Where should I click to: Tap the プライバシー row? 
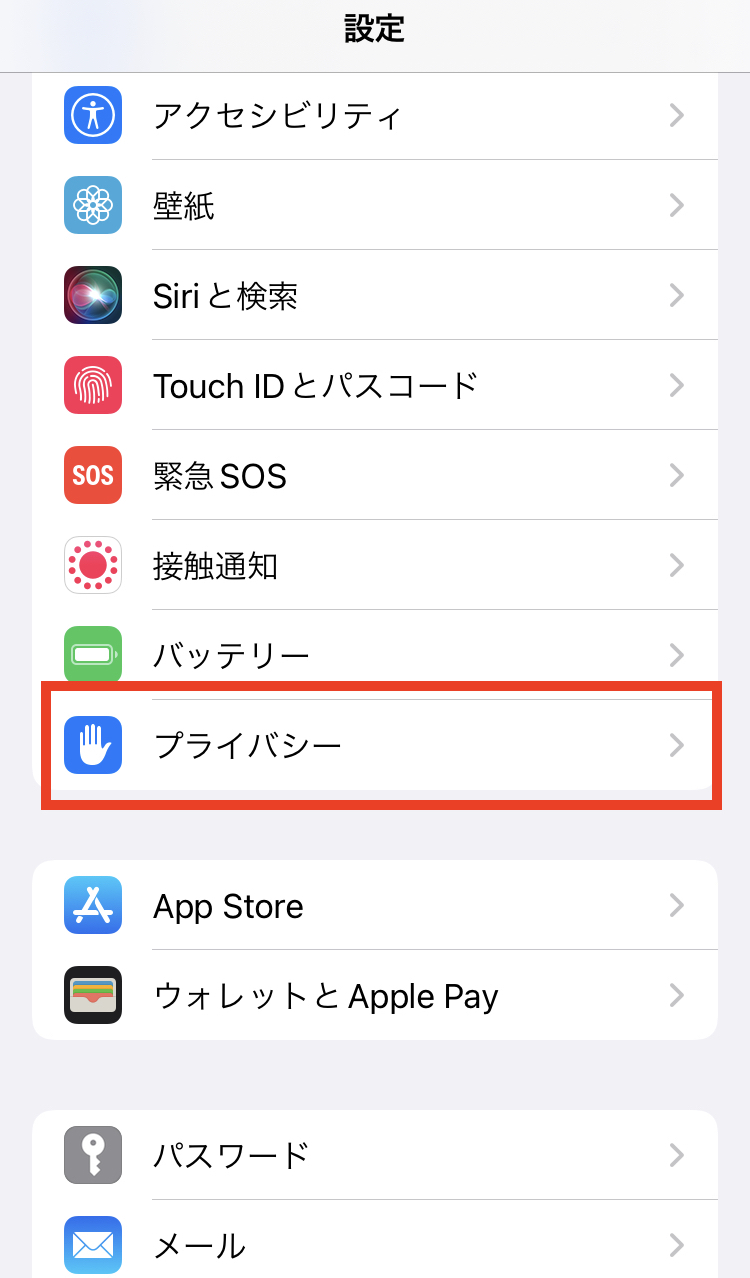click(375, 746)
